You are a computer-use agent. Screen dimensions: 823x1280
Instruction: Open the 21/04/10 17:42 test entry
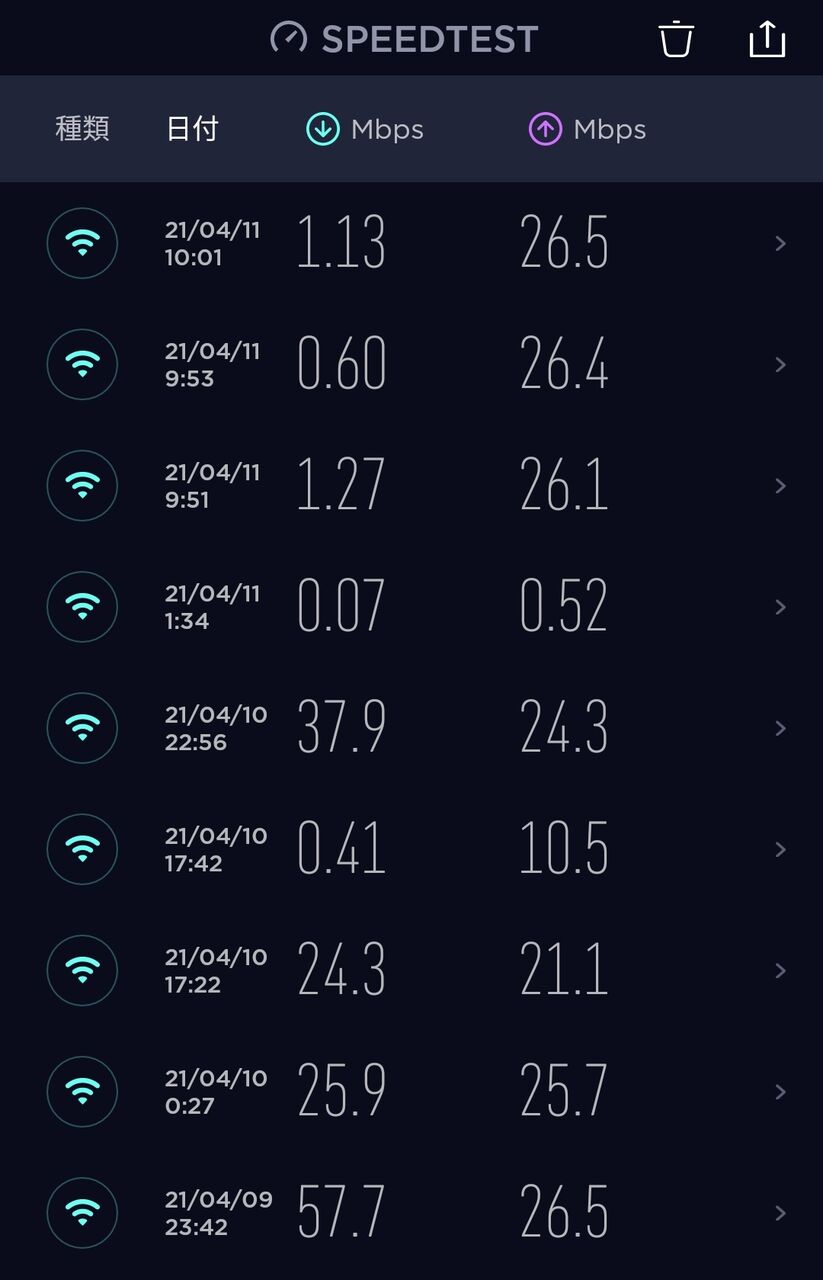(x=411, y=849)
